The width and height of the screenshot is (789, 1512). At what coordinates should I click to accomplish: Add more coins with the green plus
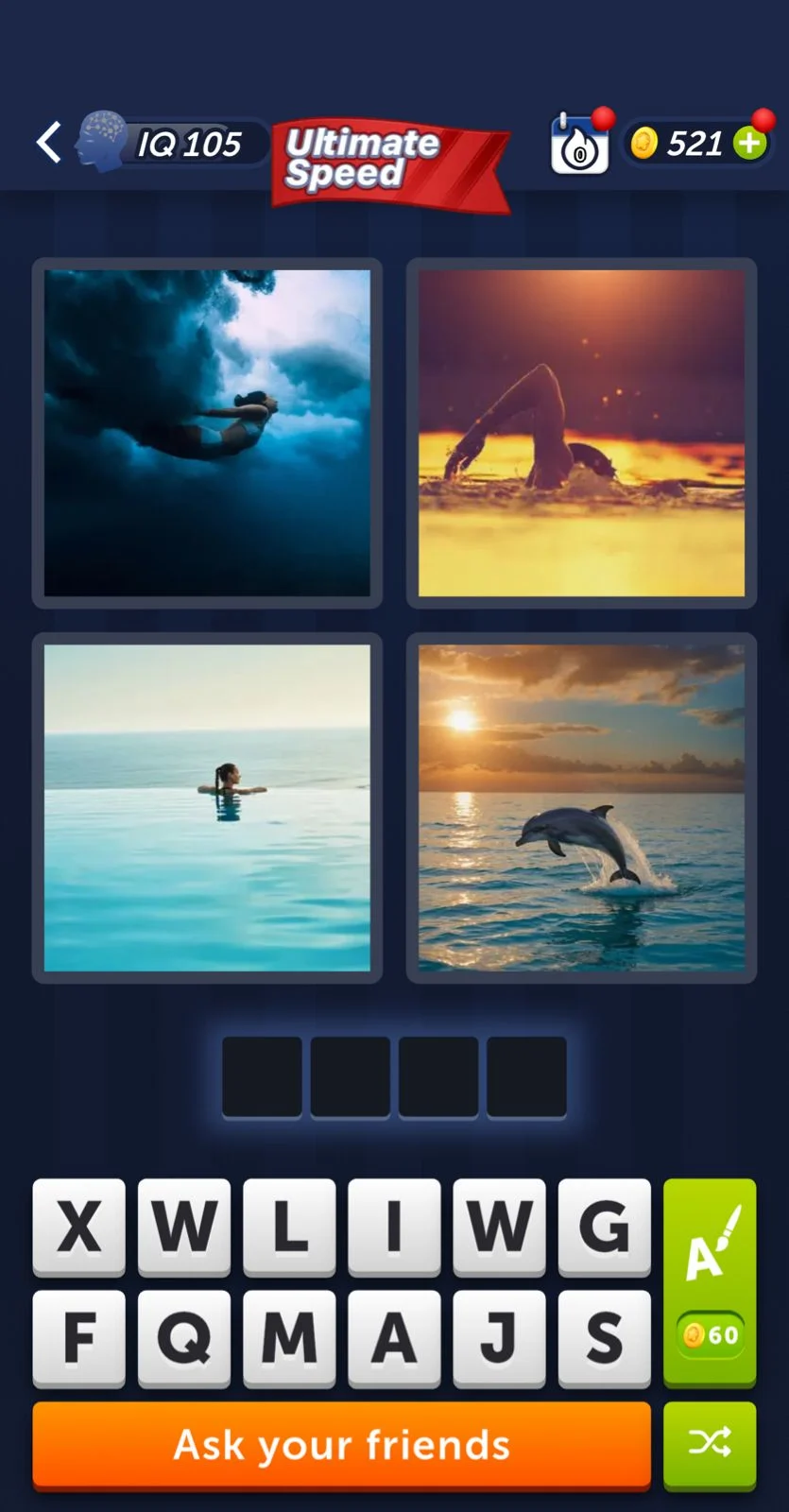(750, 144)
